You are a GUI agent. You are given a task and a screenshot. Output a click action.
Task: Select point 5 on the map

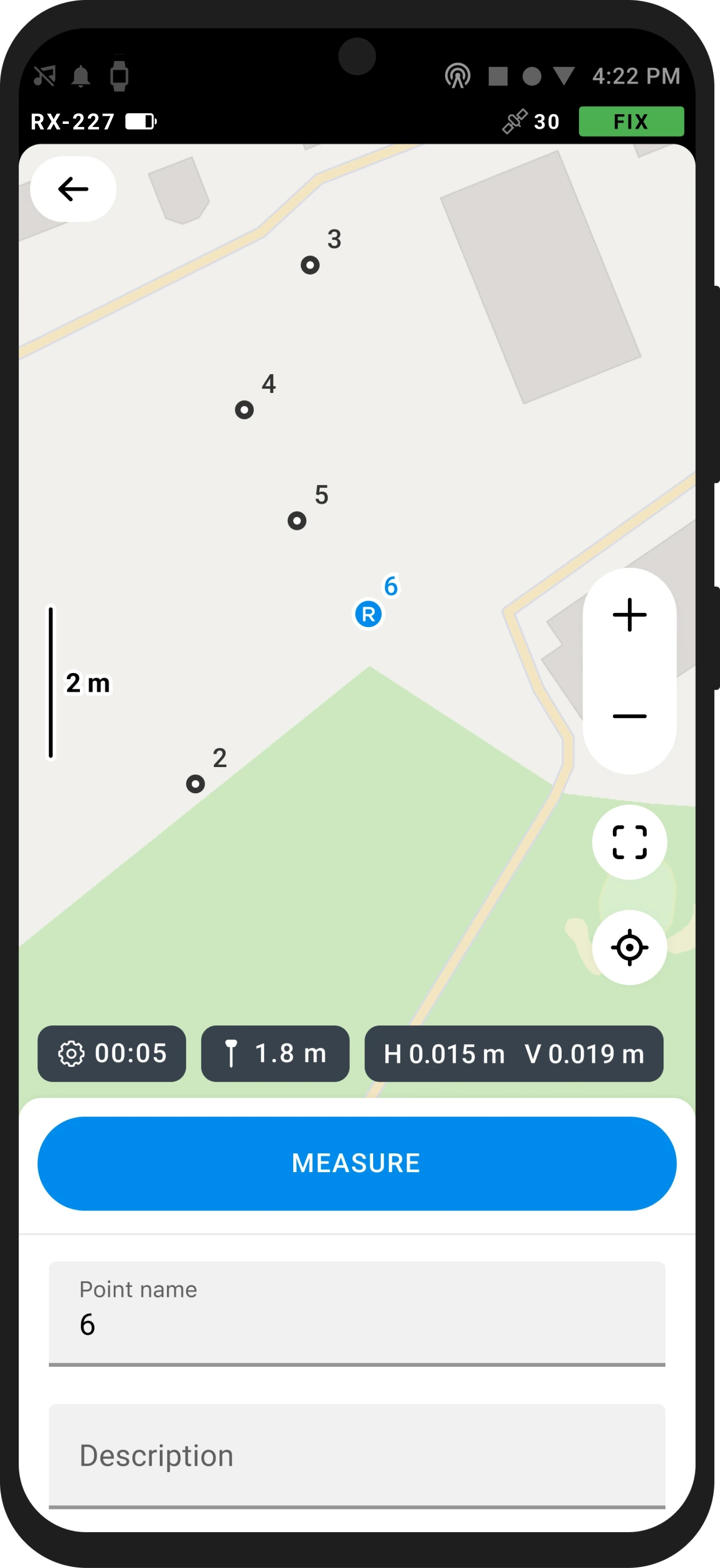[297, 520]
